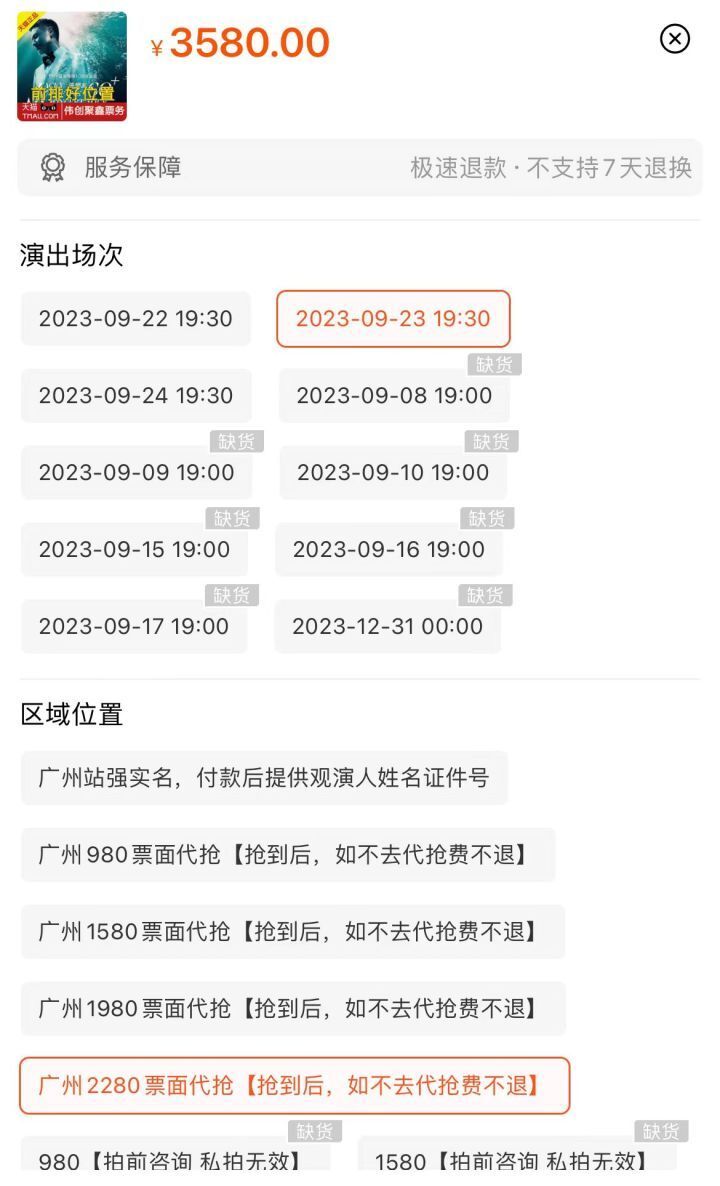This screenshot has height=1186, width=720.
Task: Choose the 2023-09-10 19:00 session
Action: point(393,473)
